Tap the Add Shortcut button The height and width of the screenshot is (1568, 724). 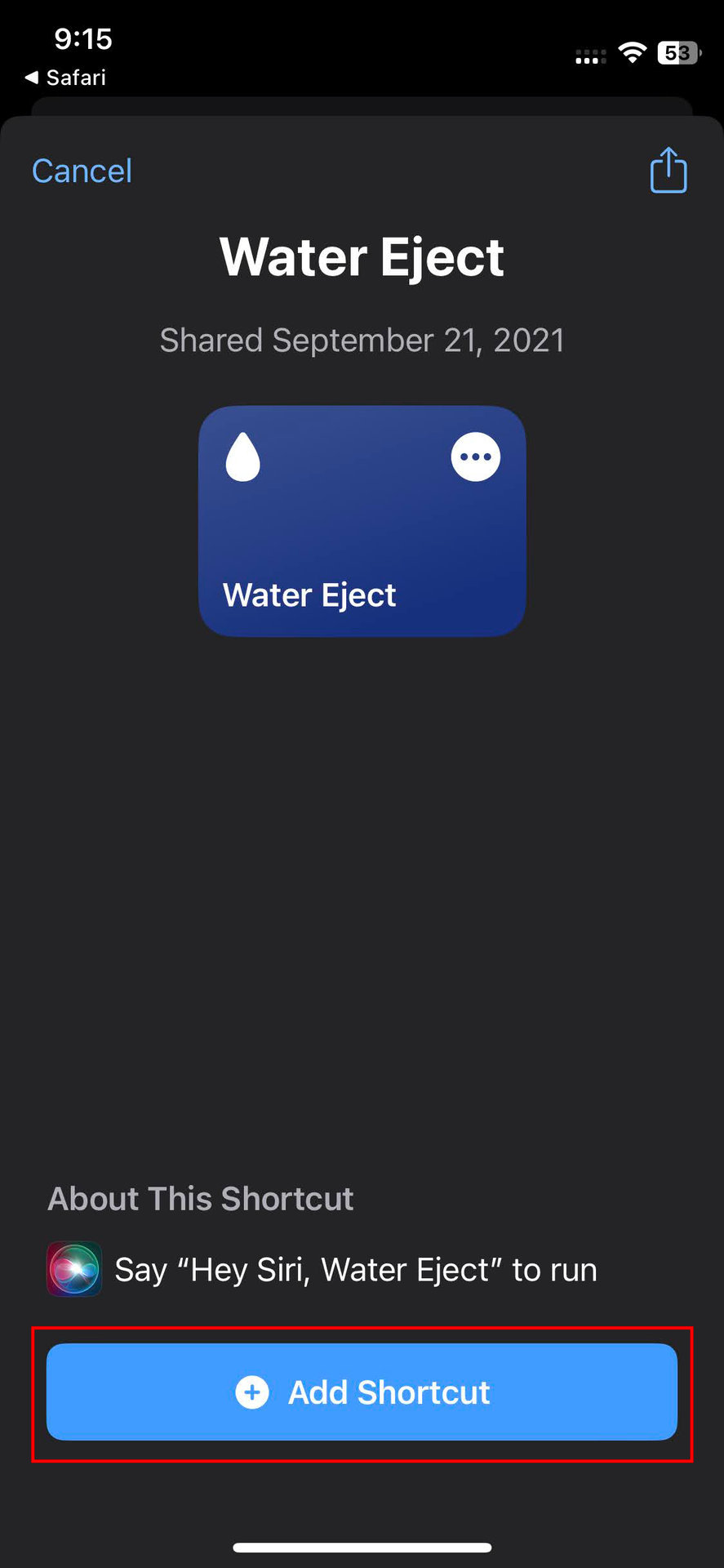point(362,1392)
